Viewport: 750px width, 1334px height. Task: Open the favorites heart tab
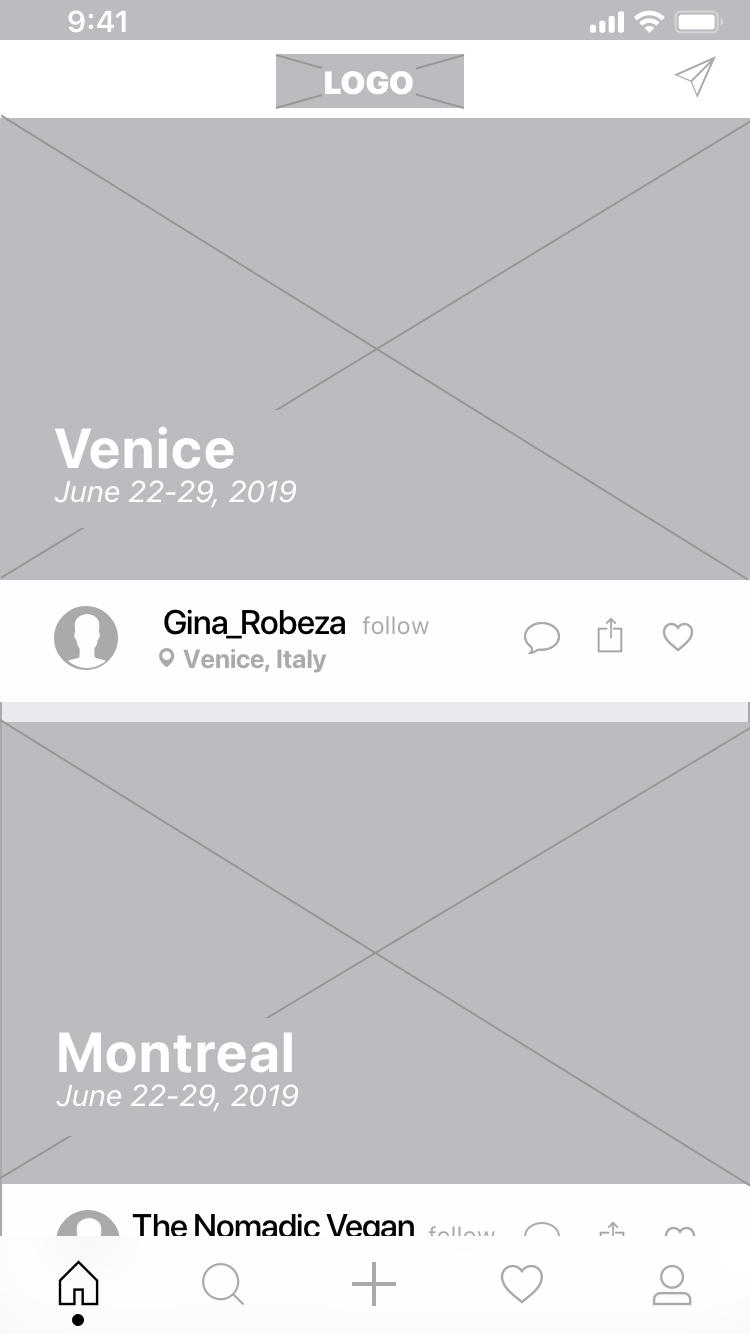521,1284
